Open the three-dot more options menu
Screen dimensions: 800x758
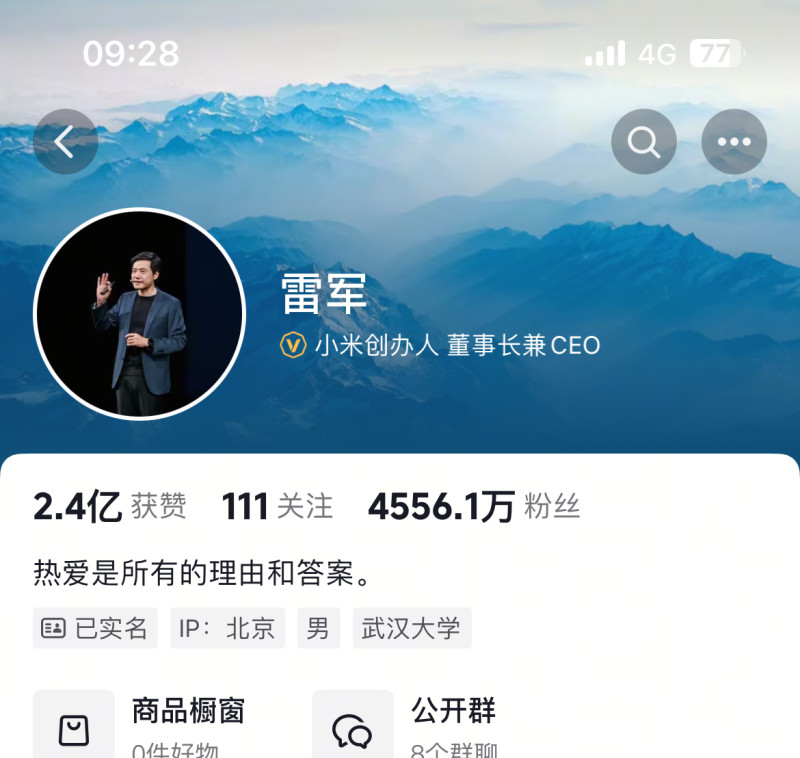[734, 142]
